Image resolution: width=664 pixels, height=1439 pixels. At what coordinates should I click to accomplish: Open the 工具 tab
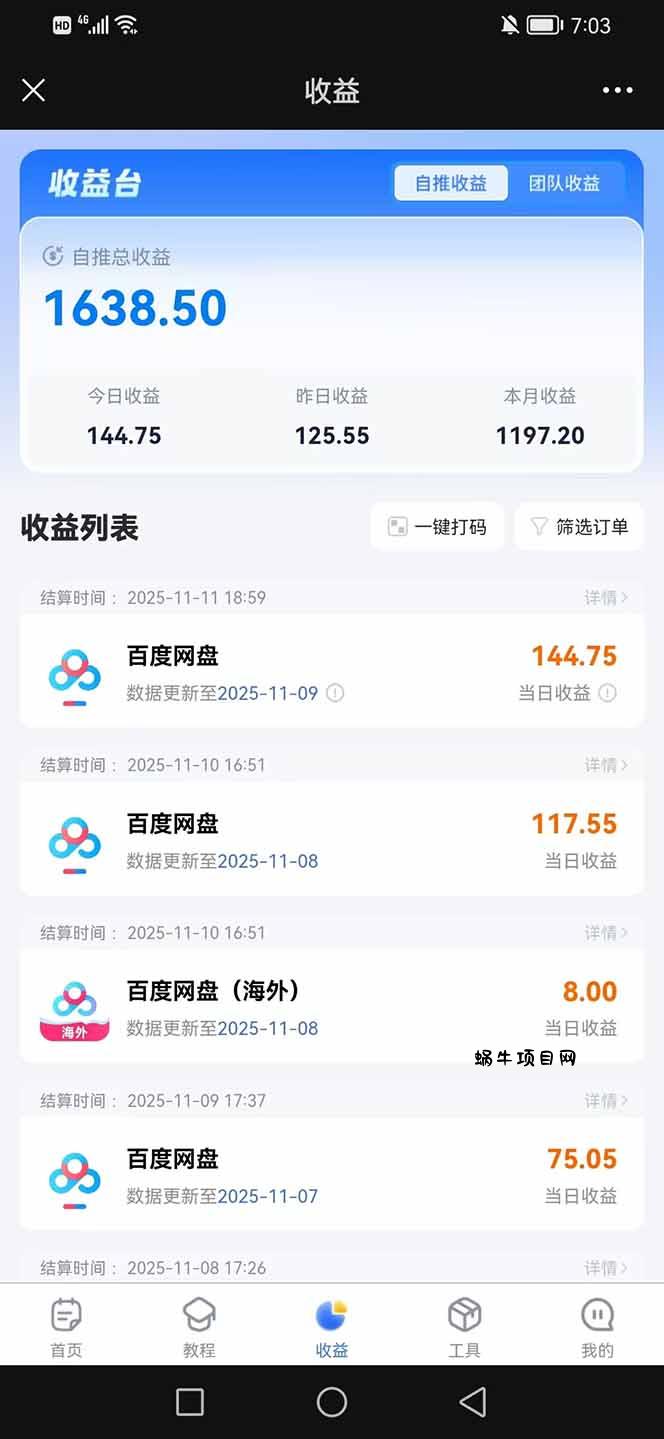click(464, 1326)
